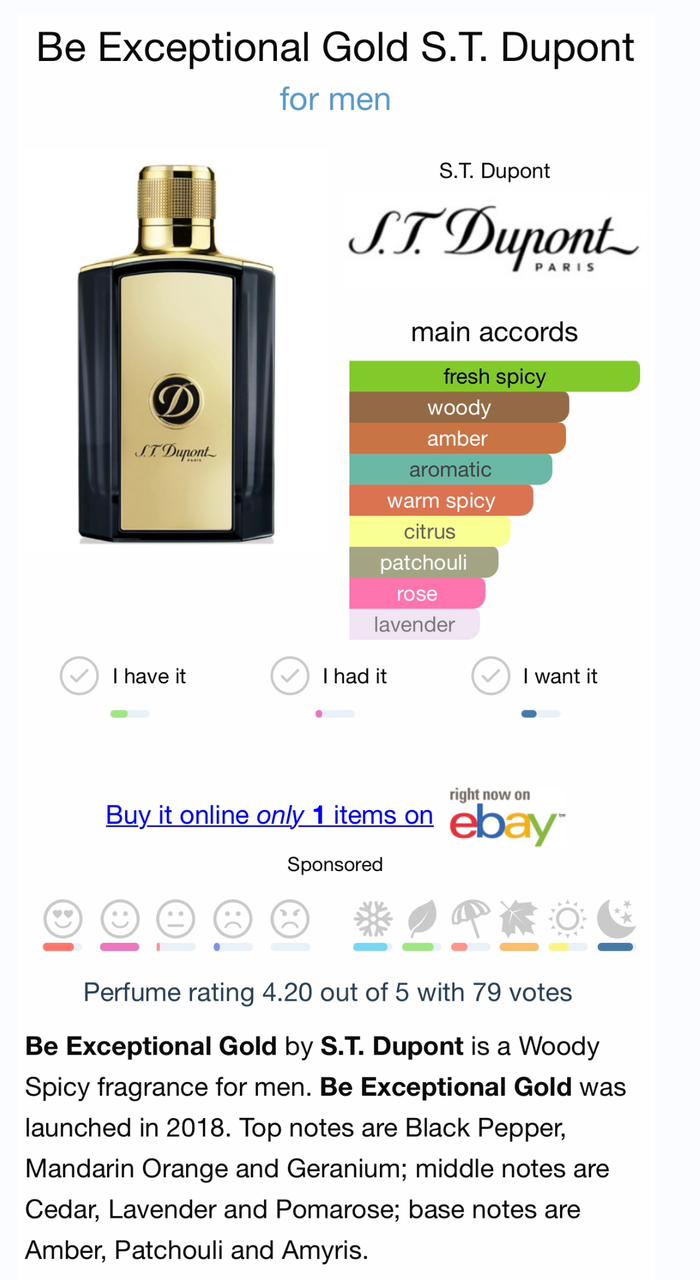Vote spring with the leaf icon
700x1280 pixels.
click(x=420, y=918)
